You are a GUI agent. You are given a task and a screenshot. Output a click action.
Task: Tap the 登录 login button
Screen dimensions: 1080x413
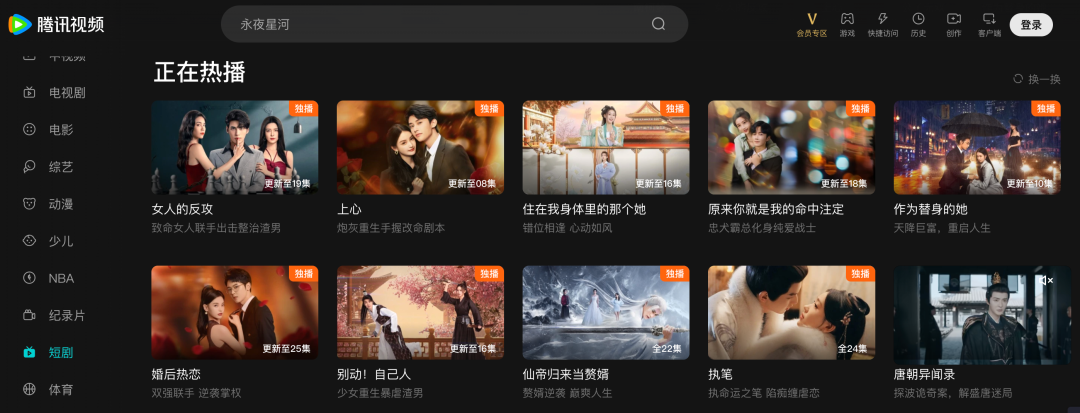pos(1031,25)
